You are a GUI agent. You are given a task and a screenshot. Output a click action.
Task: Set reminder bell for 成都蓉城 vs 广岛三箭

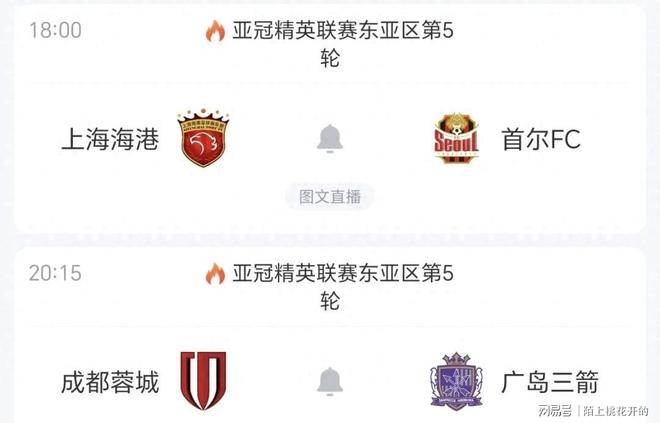(330, 381)
